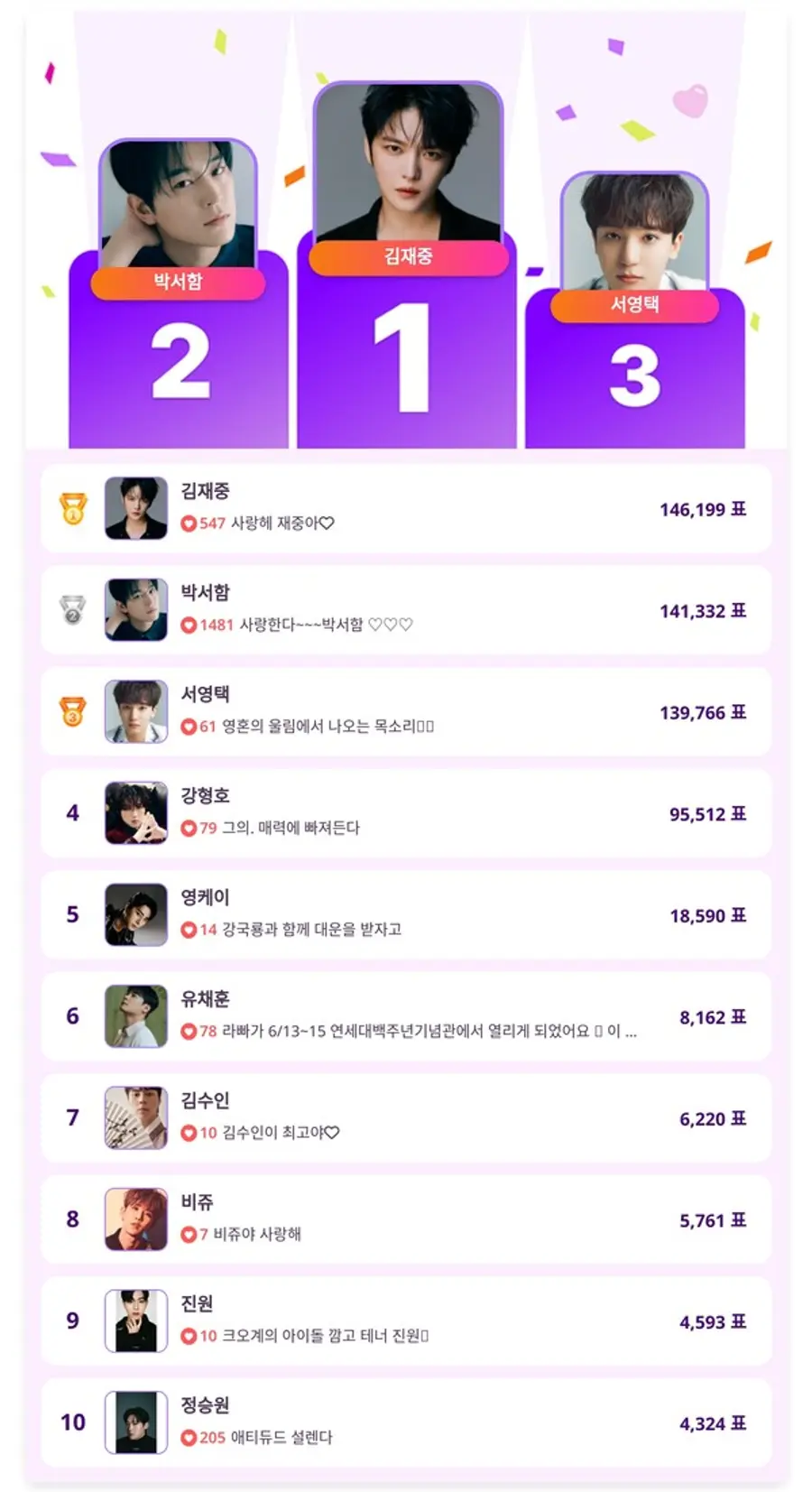Tap the heart icon on 김재중's comment
Viewport: 812px width, 1492px height.
[187, 521]
